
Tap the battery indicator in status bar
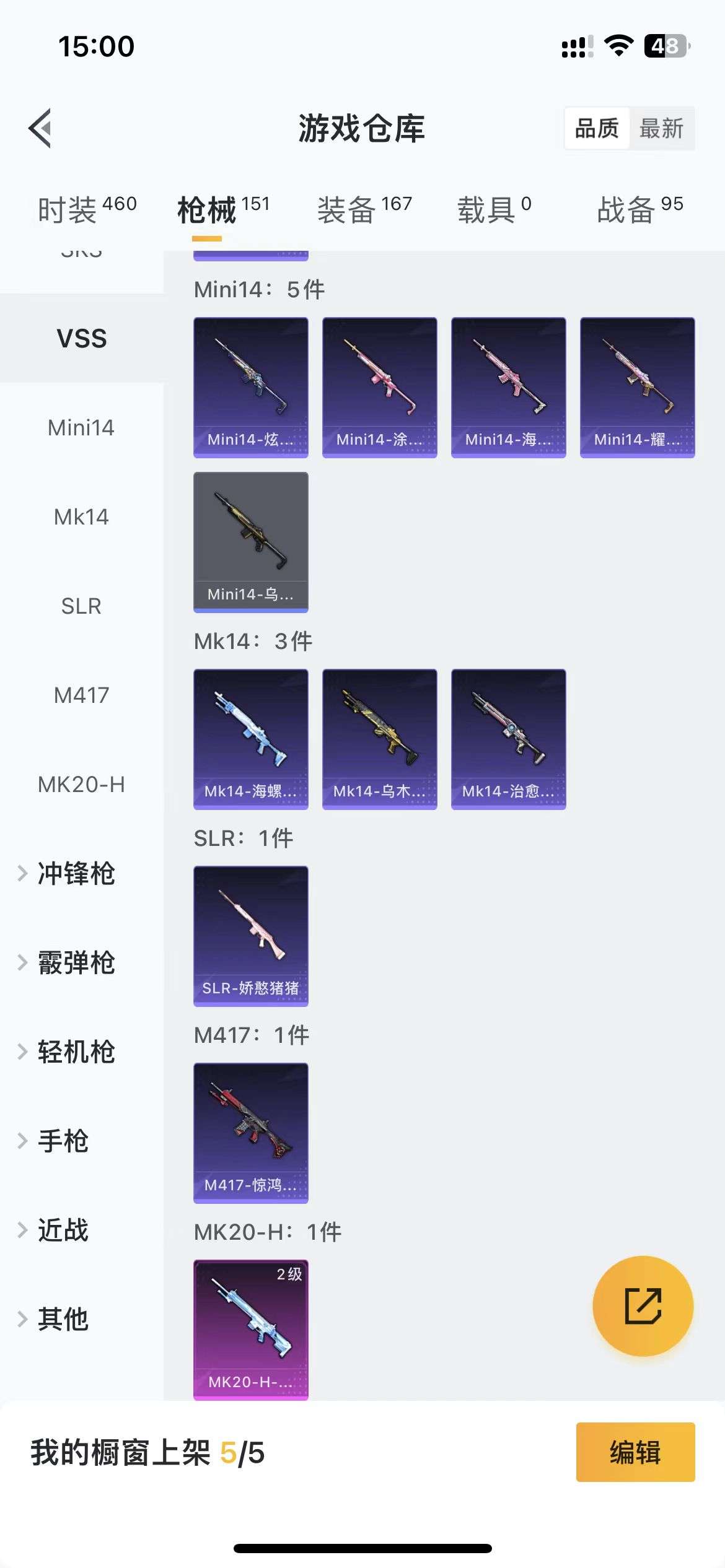click(665, 45)
